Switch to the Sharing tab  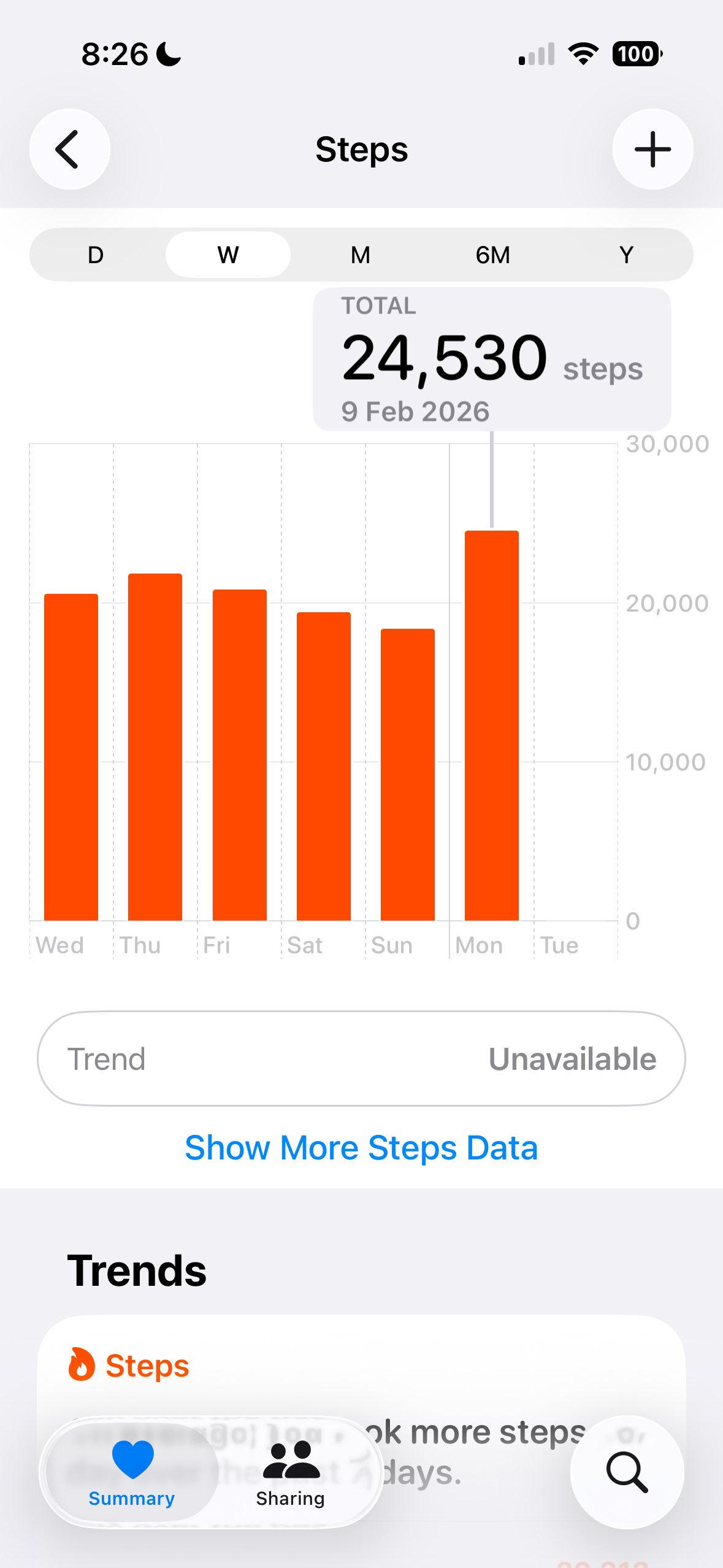point(291,1472)
